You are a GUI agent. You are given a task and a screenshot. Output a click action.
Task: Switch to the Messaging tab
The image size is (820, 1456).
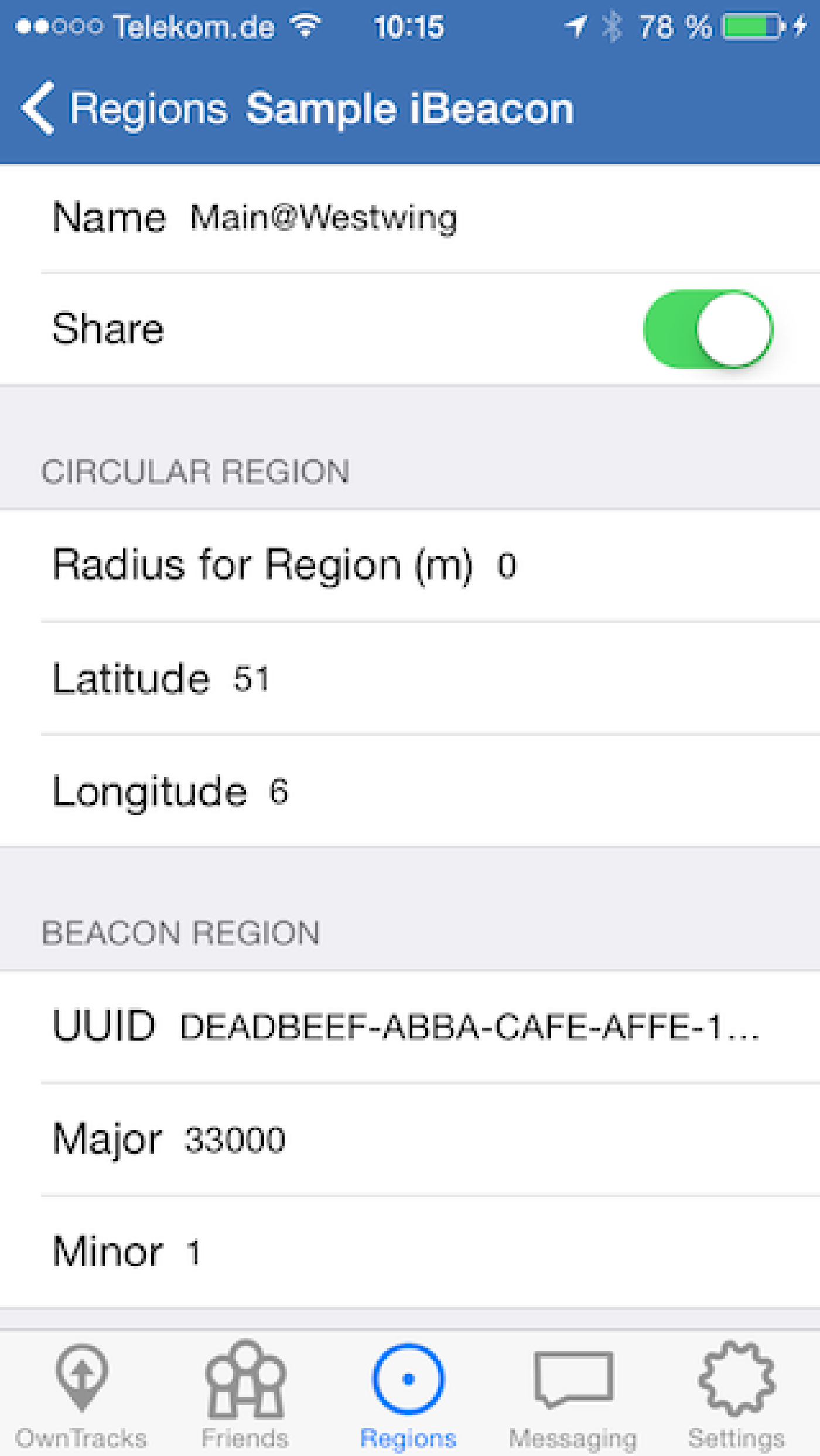pyautogui.click(x=573, y=1396)
